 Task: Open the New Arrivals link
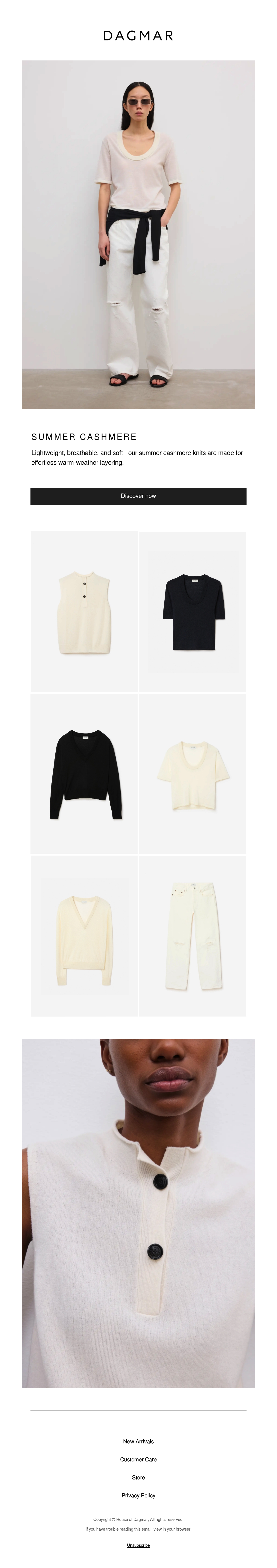pyautogui.click(x=138, y=1441)
